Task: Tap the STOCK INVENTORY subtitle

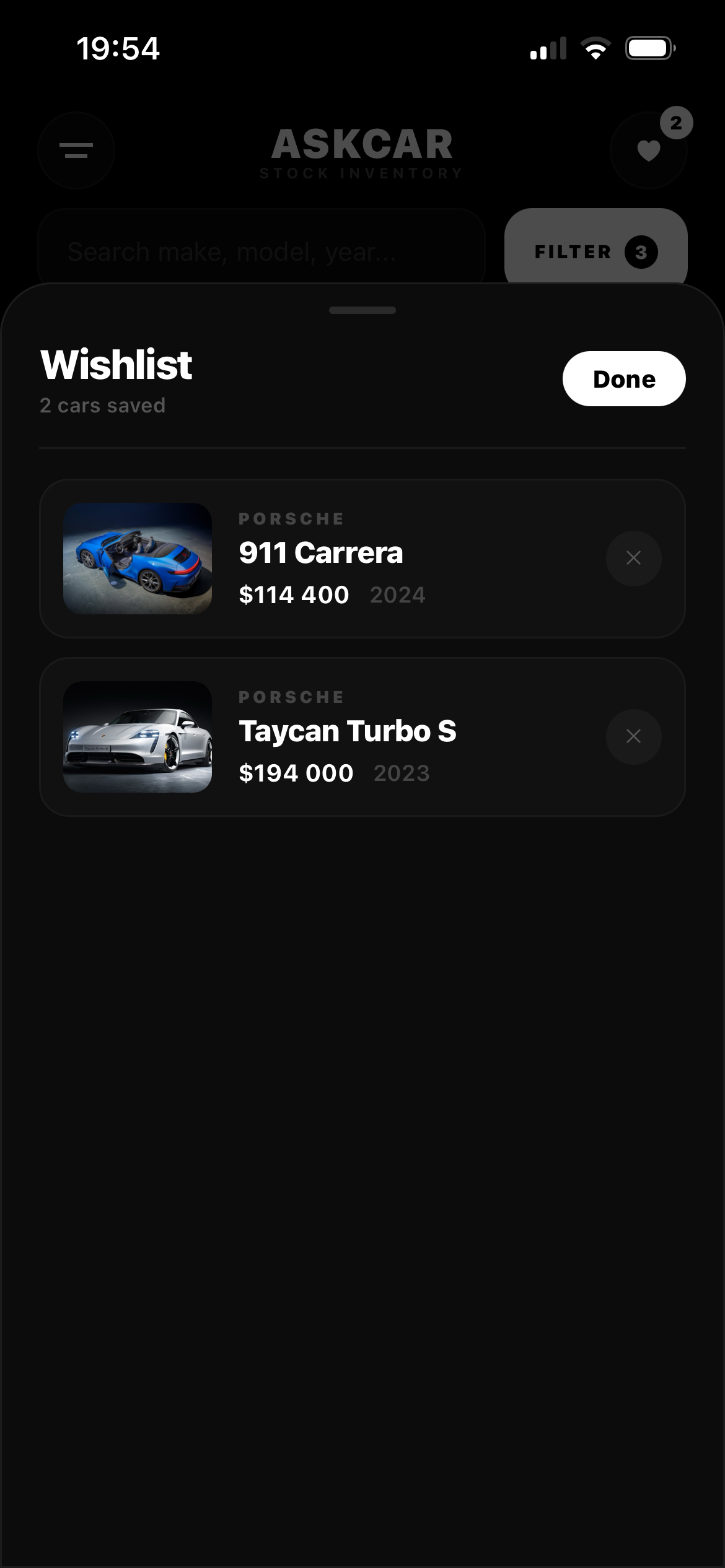Action: pyautogui.click(x=362, y=173)
